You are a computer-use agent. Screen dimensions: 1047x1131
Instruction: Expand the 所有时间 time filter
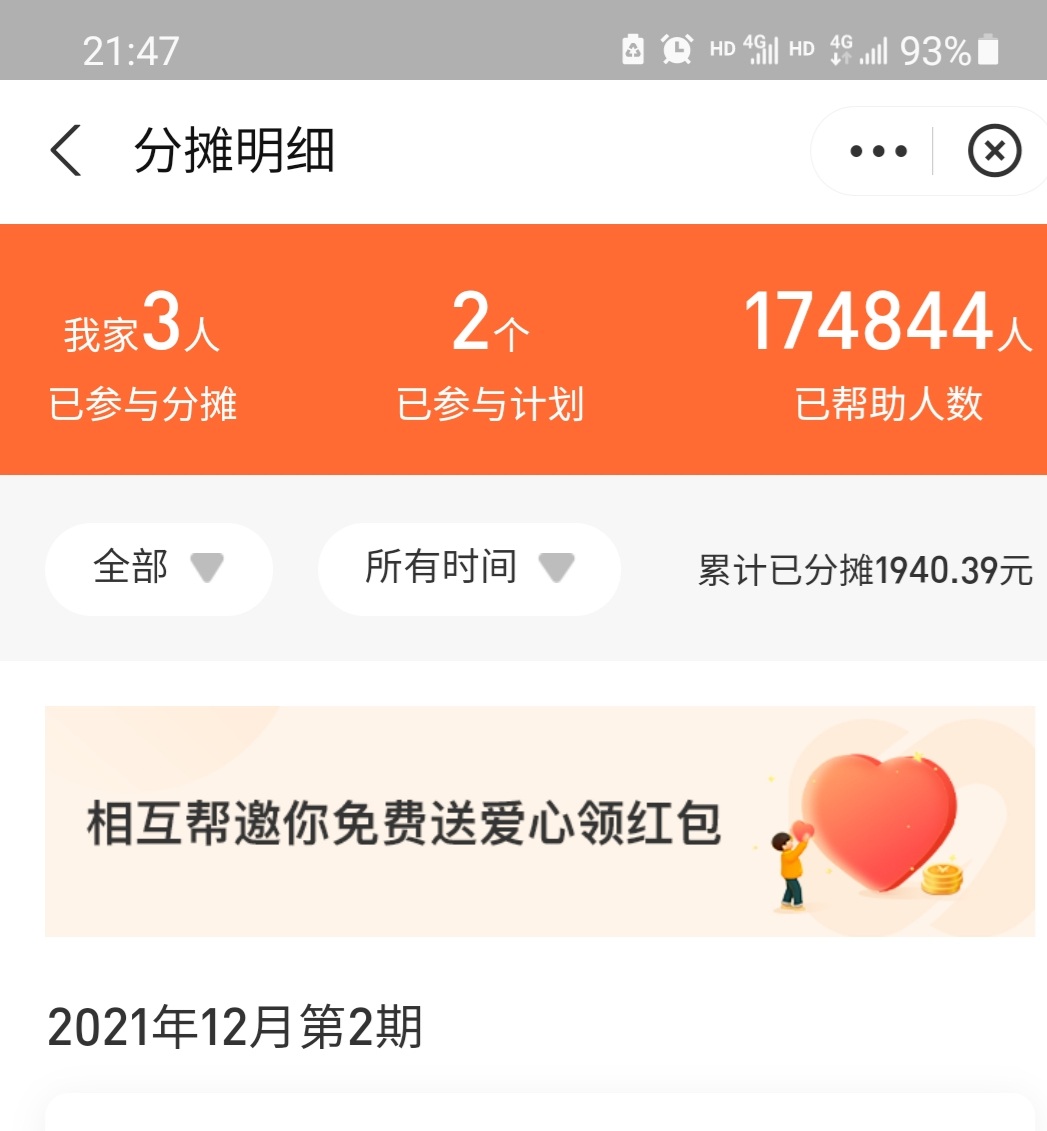[x=468, y=568]
